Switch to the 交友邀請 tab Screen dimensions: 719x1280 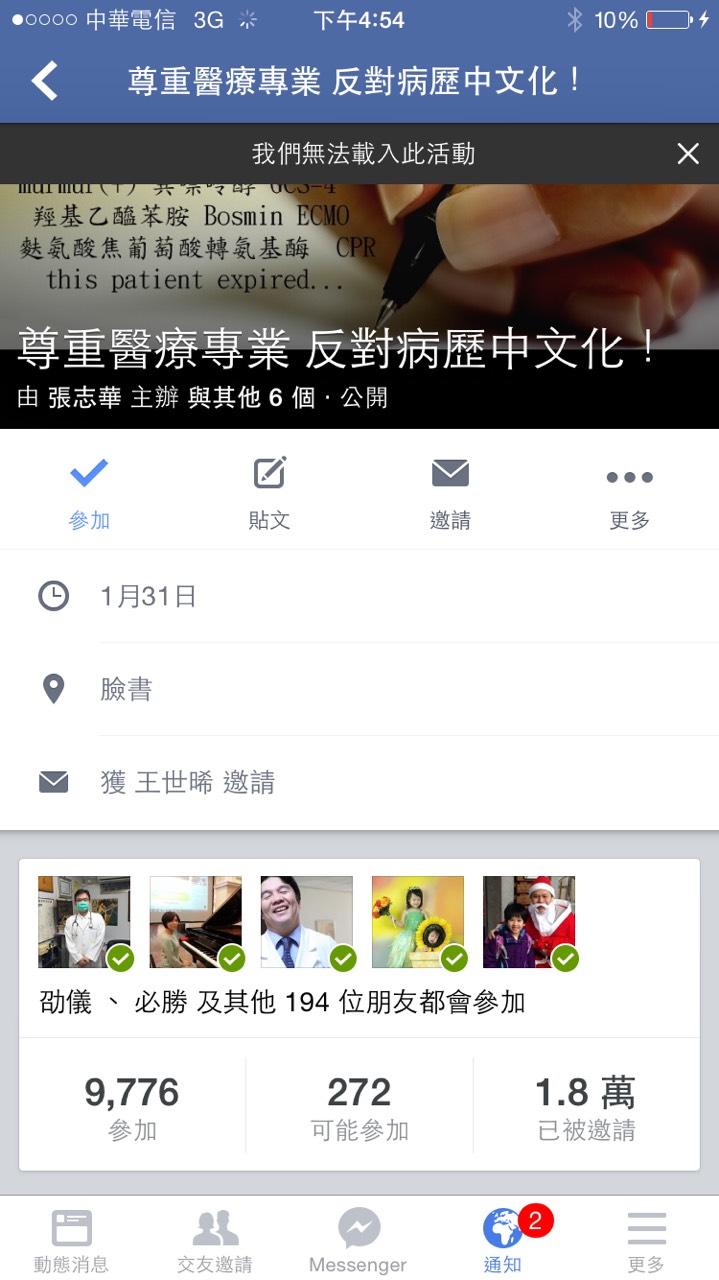point(215,1240)
